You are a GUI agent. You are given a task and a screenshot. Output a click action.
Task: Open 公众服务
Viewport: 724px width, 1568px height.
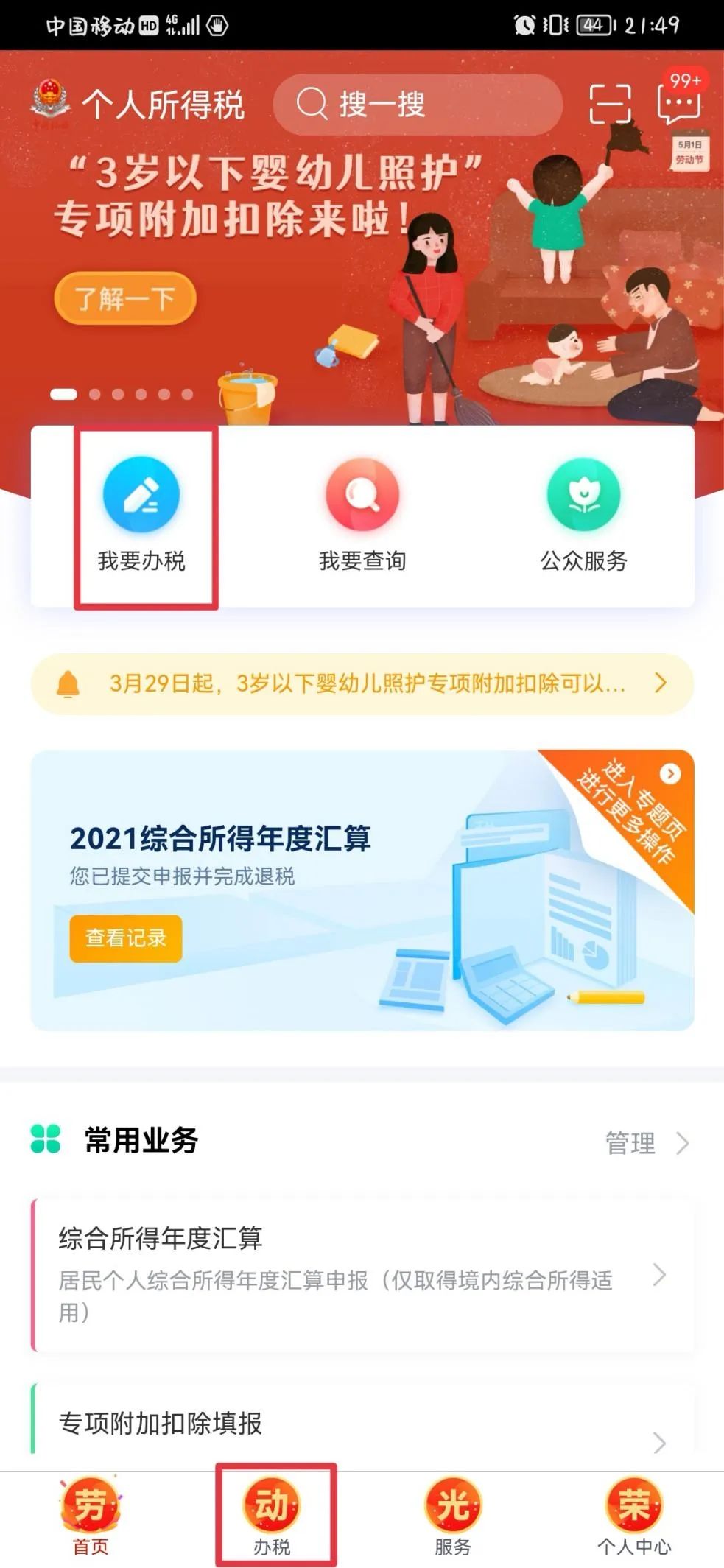[x=583, y=515]
